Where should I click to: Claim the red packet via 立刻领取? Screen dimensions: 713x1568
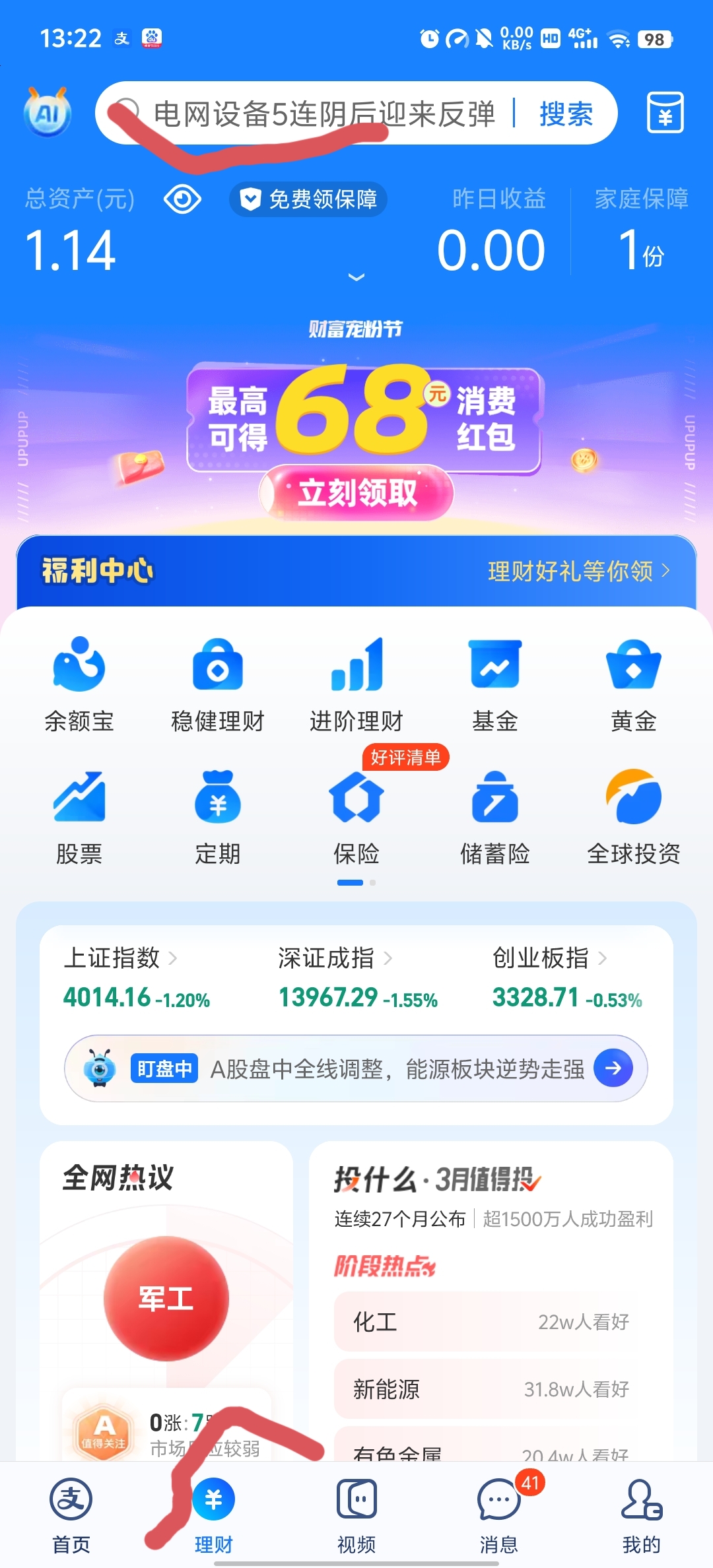(x=356, y=493)
